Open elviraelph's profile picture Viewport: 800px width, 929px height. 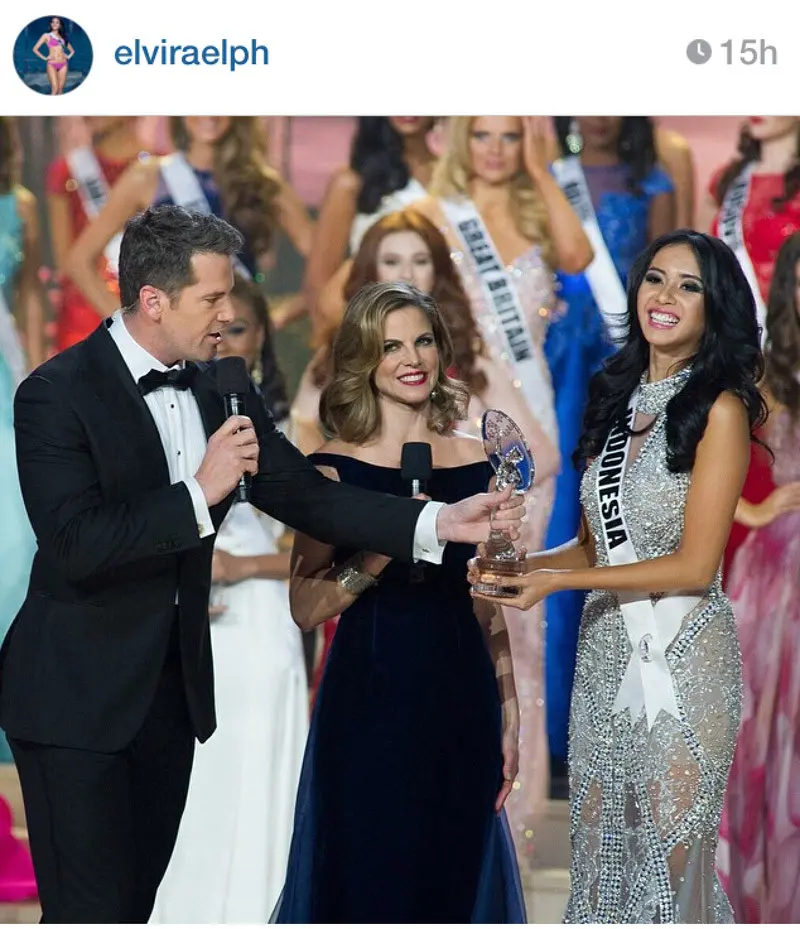[x=53, y=55]
